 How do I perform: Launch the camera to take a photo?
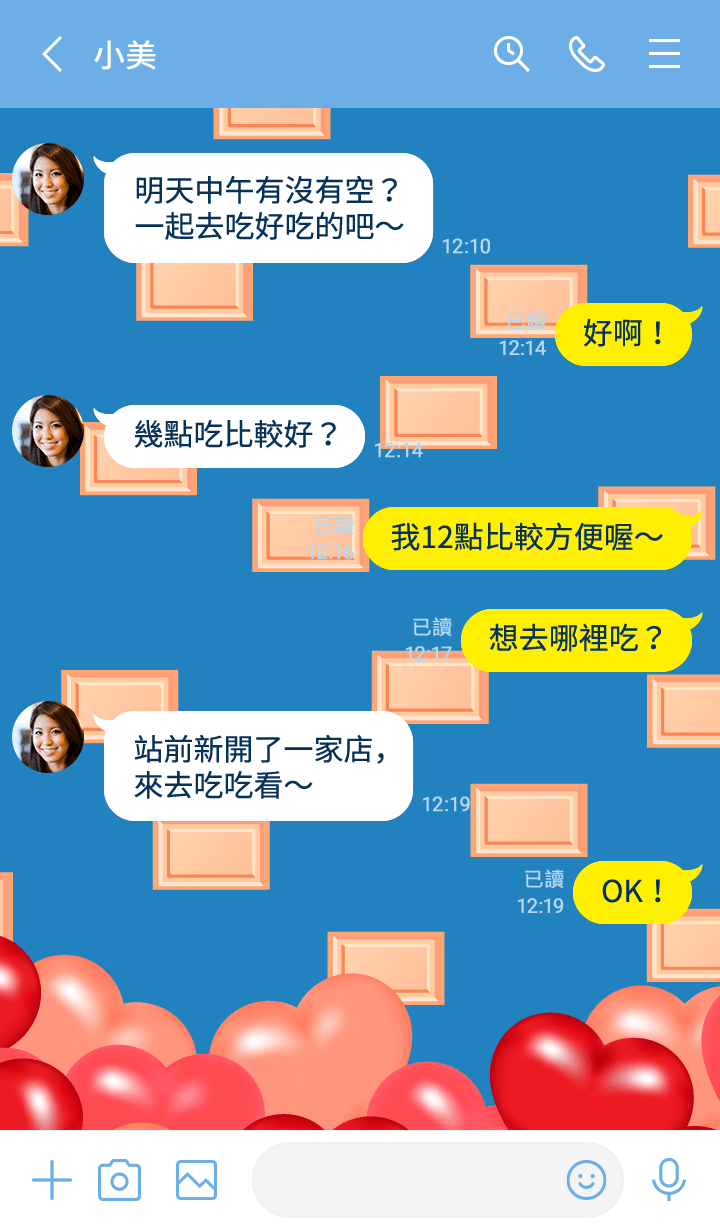pos(119,1181)
